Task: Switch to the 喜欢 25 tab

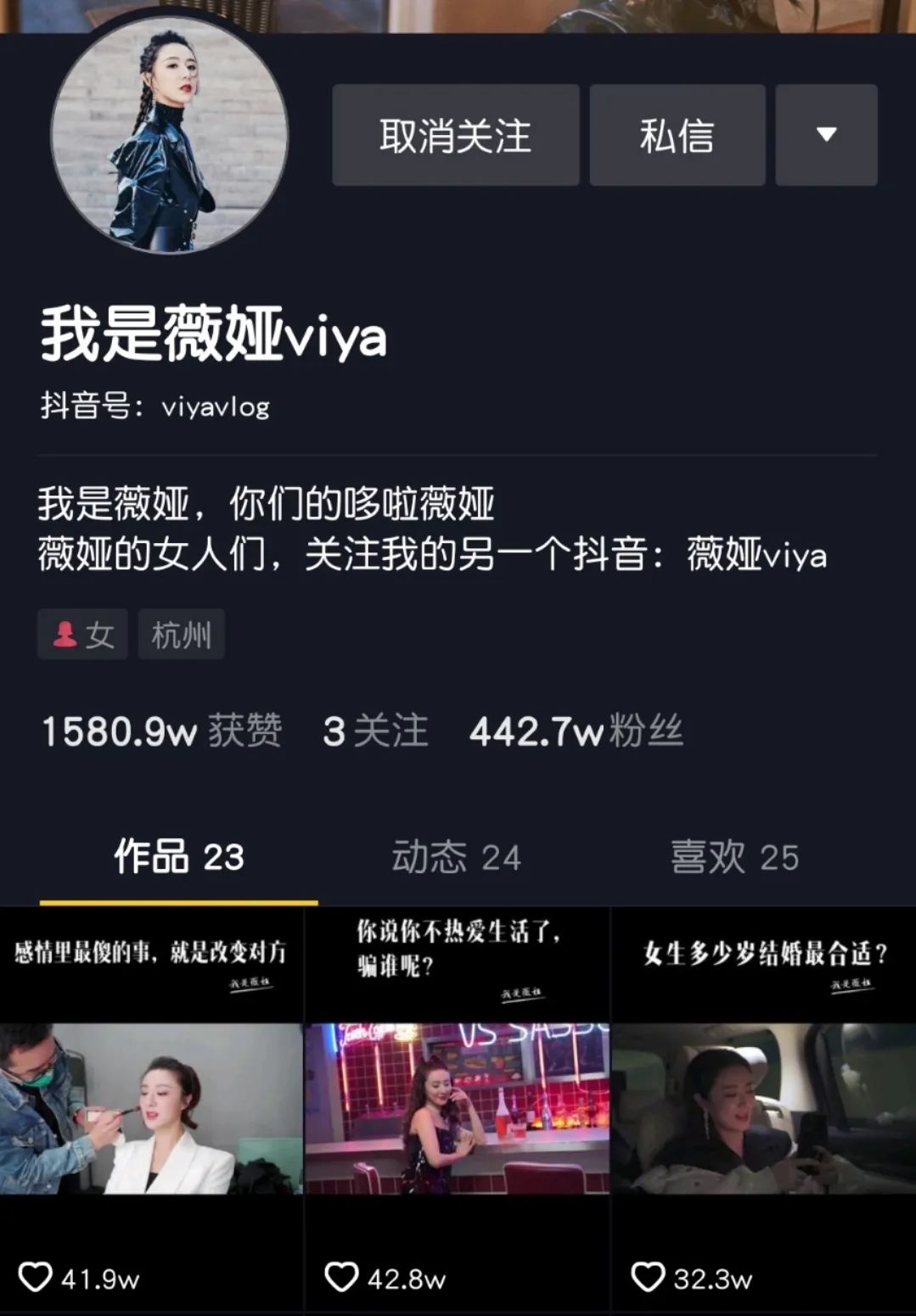Action: (734, 857)
